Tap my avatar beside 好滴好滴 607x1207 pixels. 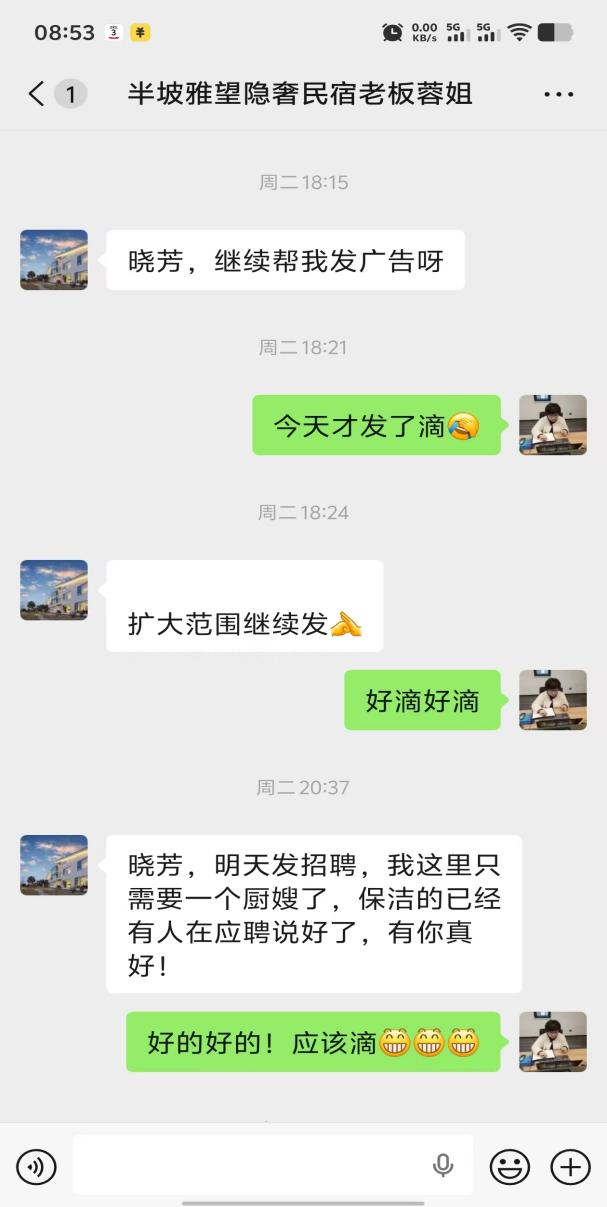pyautogui.click(x=553, y=700)
